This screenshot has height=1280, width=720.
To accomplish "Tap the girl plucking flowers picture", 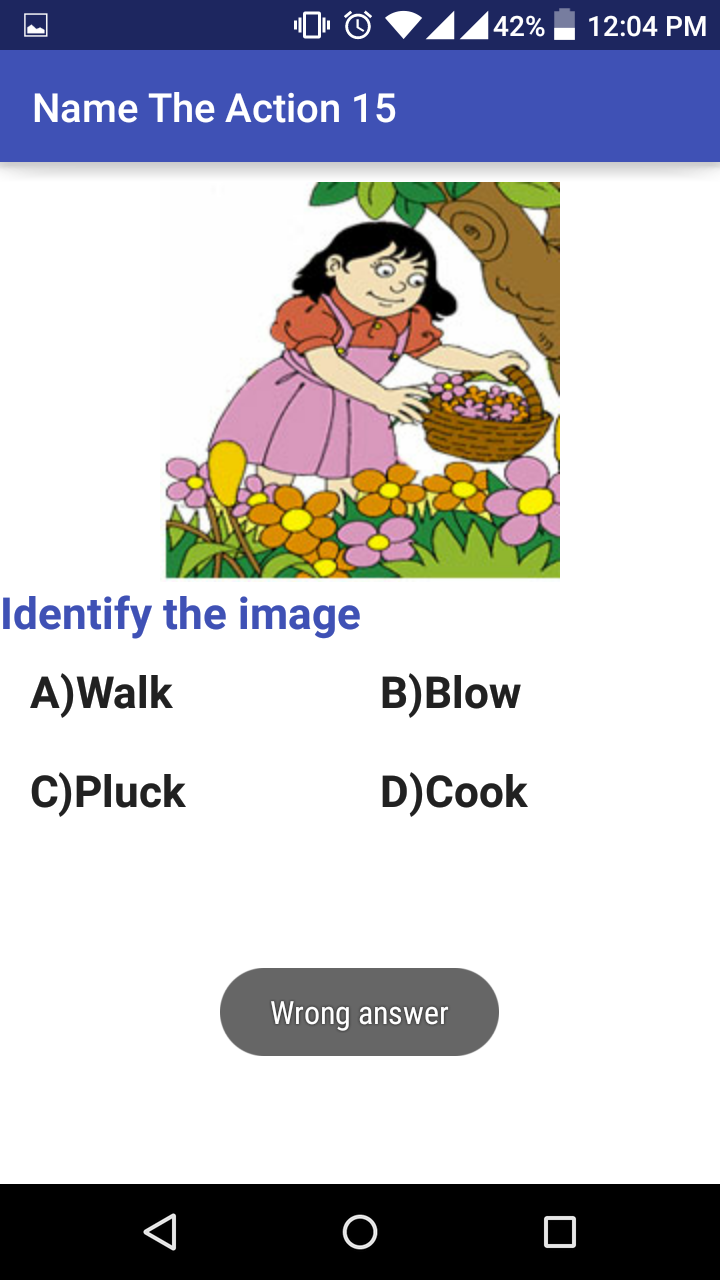I will tap(362, 379).
